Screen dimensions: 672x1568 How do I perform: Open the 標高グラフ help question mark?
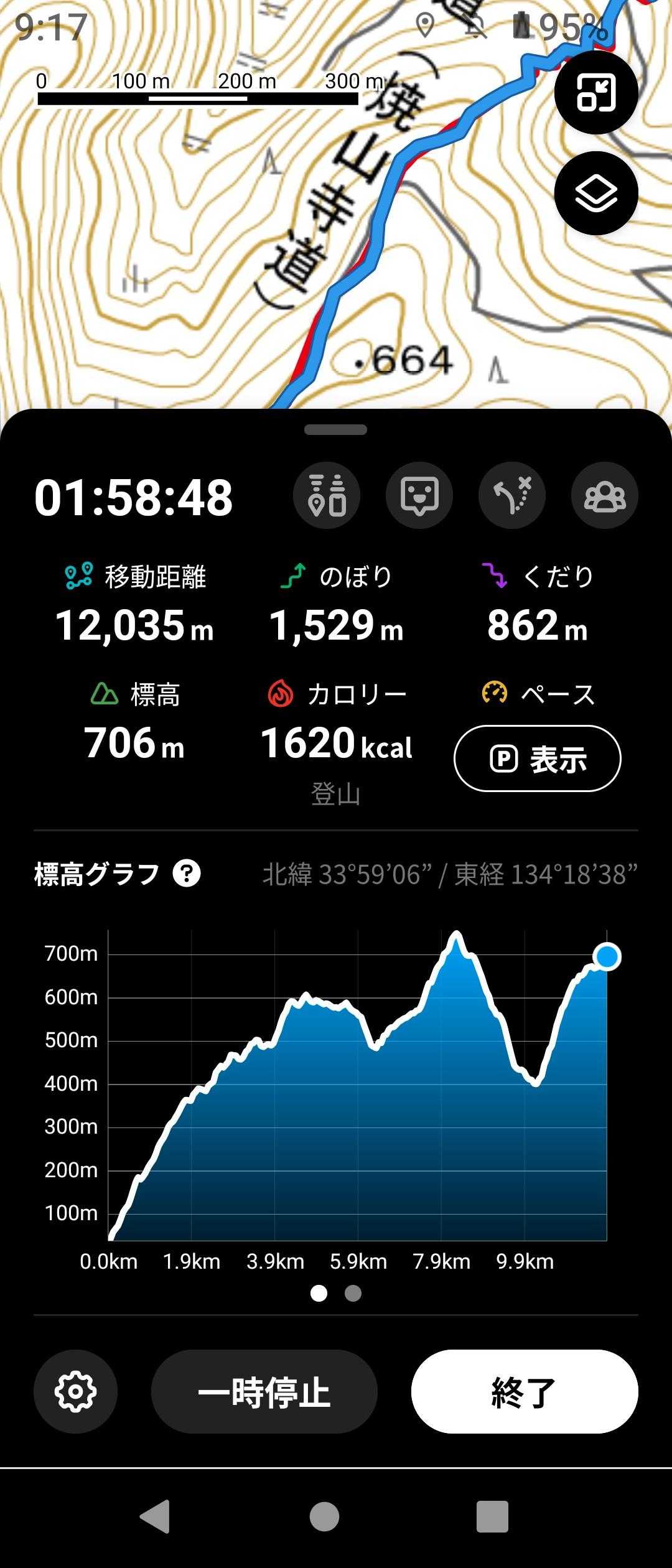point(187,874)
